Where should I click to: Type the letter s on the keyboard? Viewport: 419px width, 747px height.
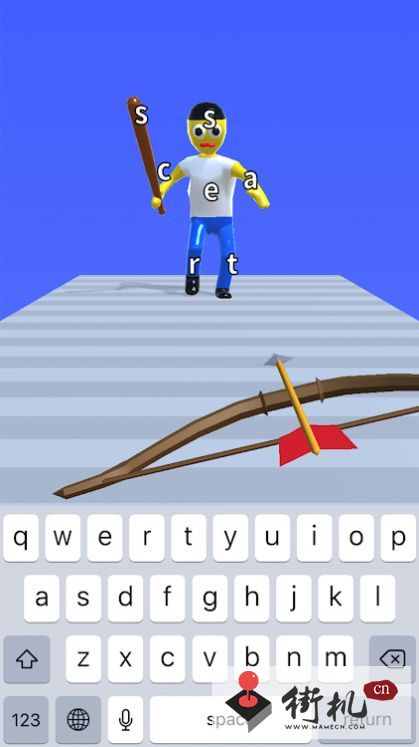point(83,598)
